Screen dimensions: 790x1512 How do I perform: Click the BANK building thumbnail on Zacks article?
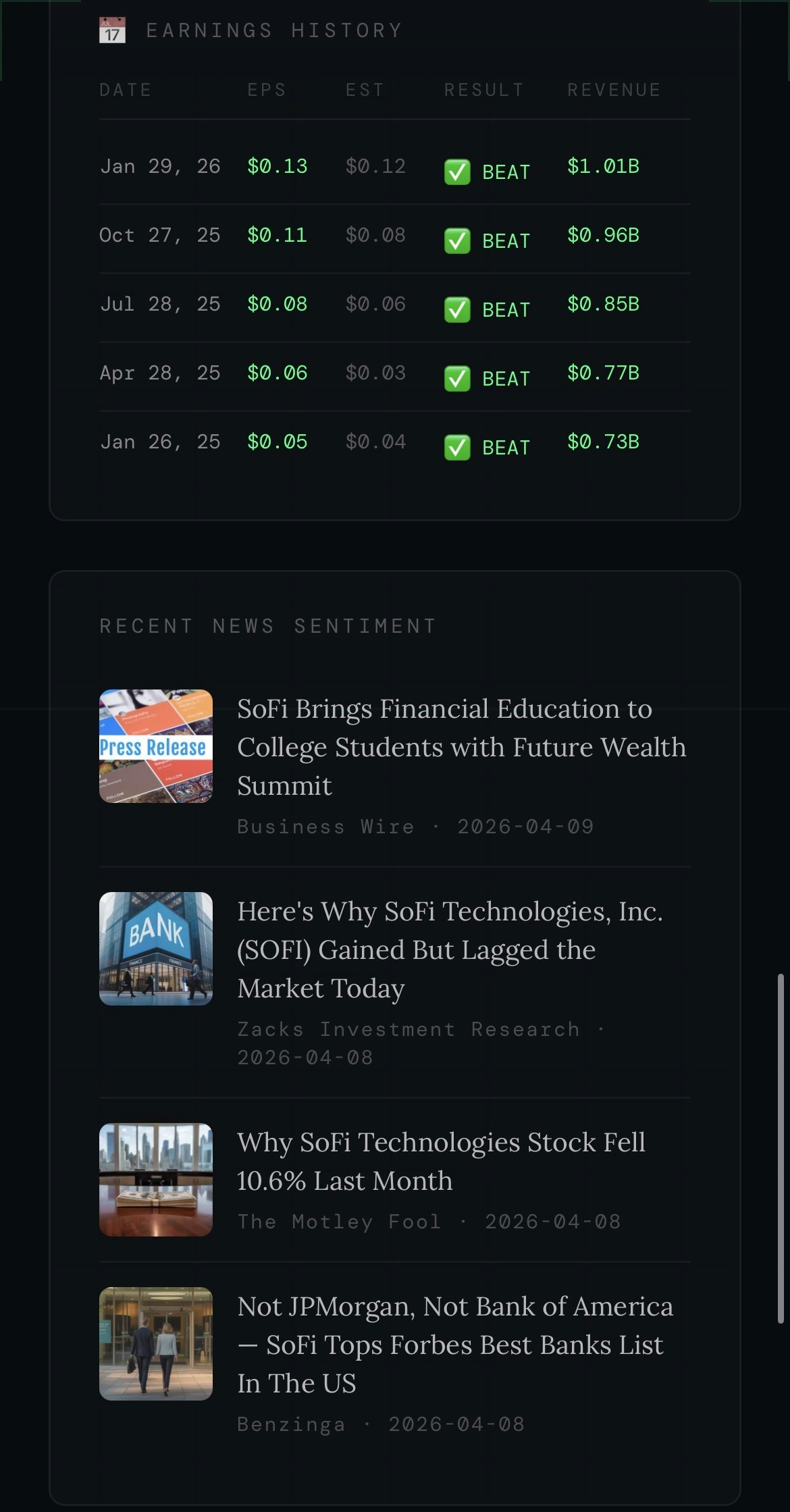tap(155, 949)
